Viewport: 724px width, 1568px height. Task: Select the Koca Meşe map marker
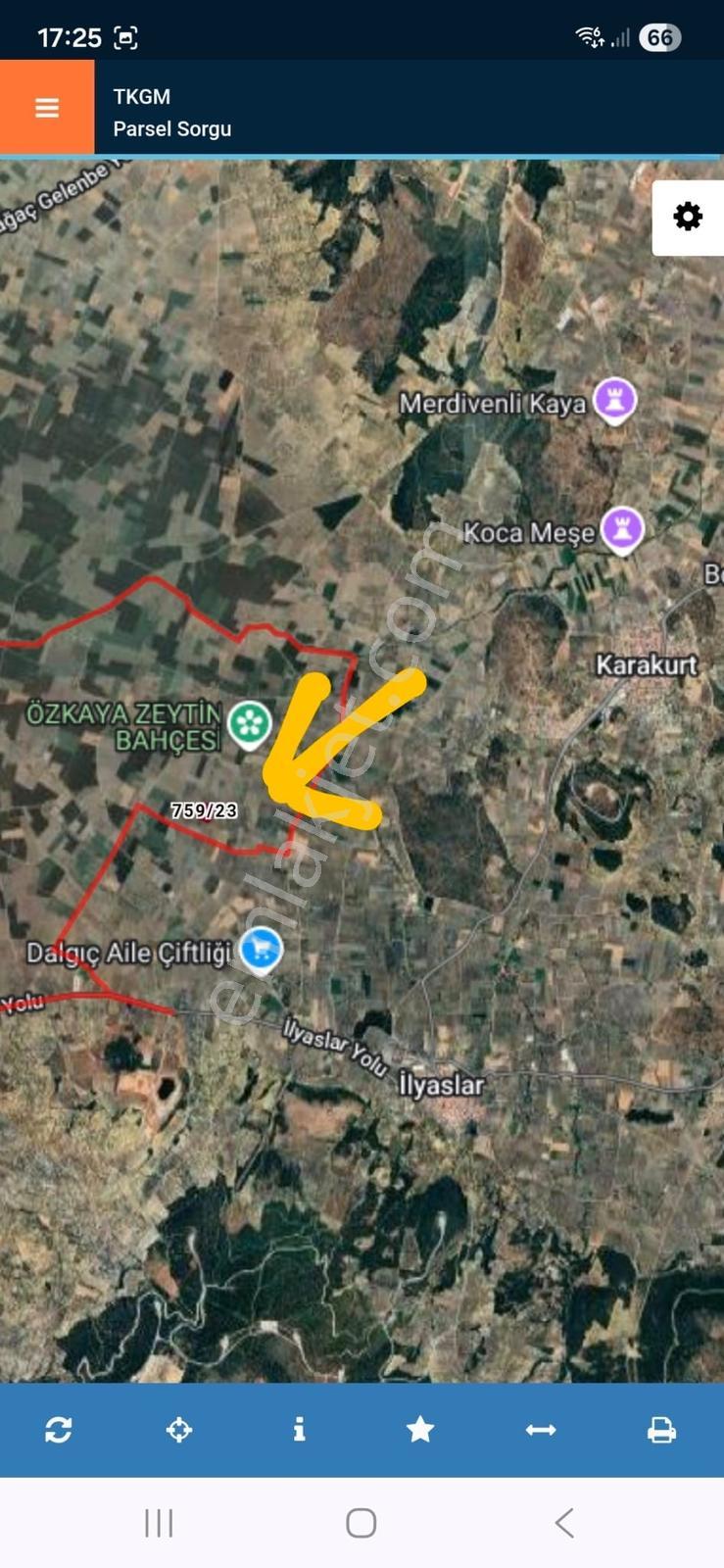point(622,530)
